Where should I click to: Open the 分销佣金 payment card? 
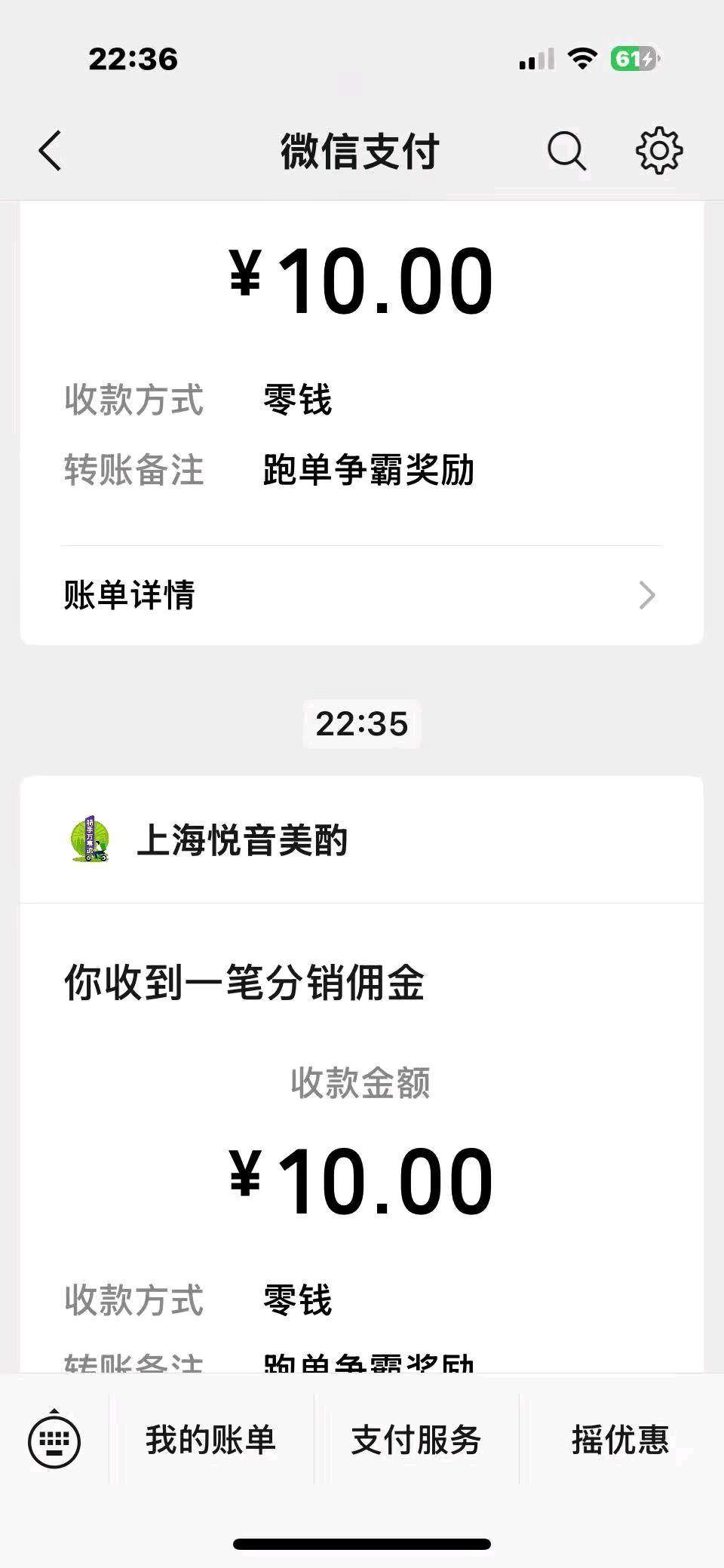(360, 1131)
